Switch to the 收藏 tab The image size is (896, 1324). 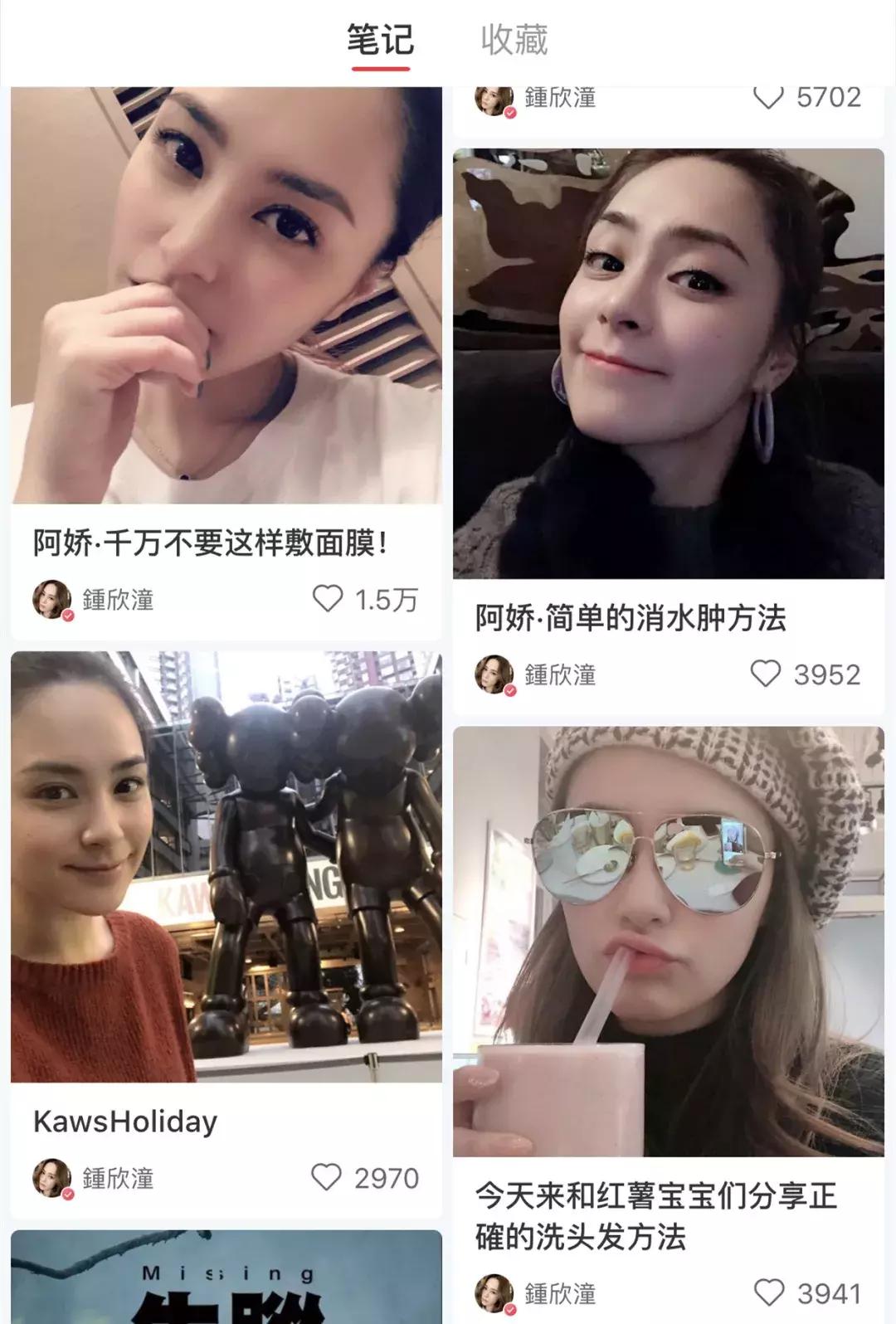point(514,40)
